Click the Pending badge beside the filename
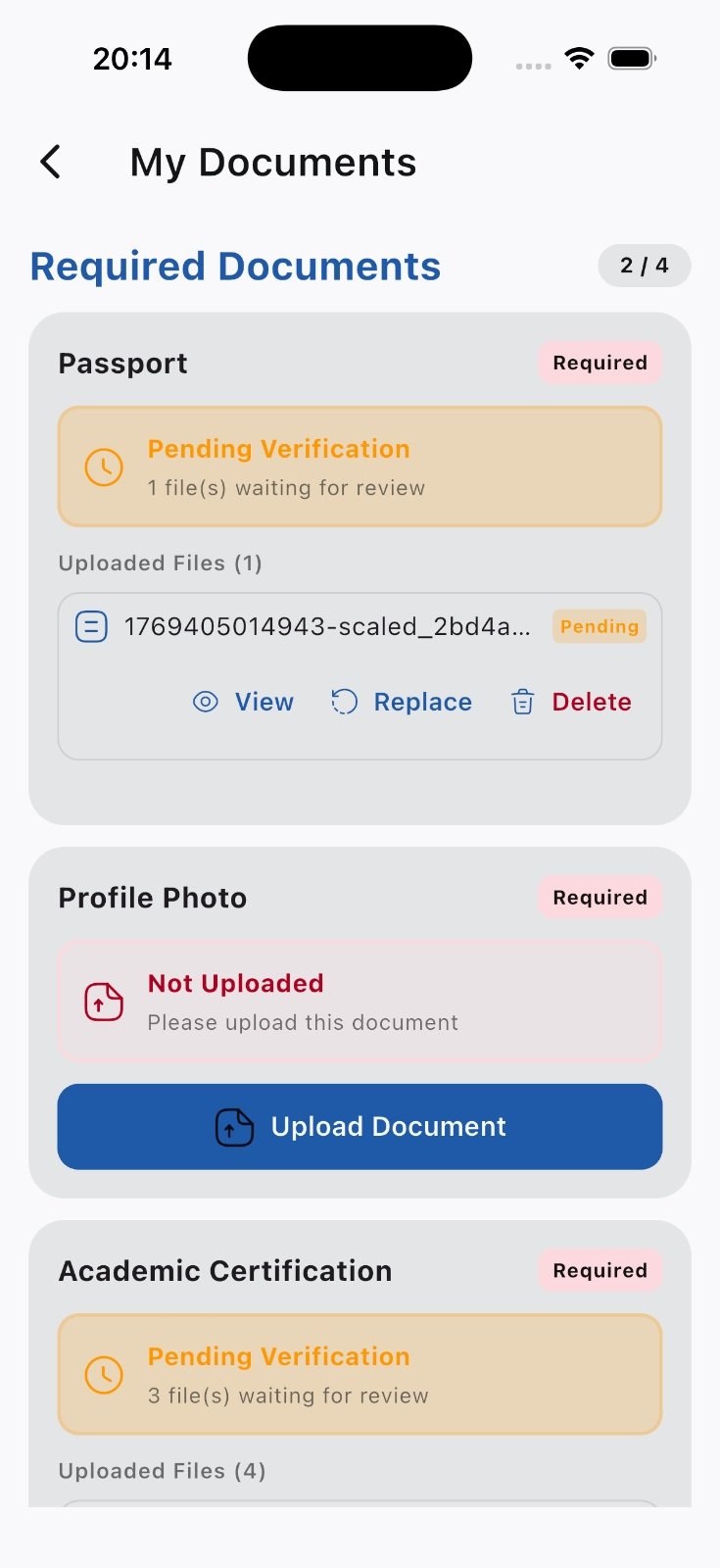Viewport: 720px width, 1568px height. tap(599, 626)
